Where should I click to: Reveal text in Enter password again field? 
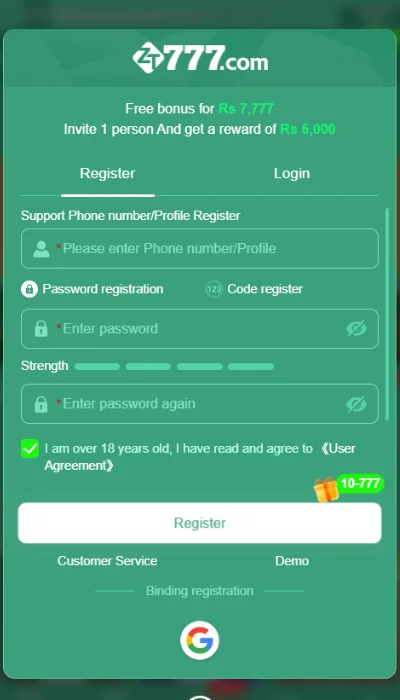point(356,404)
